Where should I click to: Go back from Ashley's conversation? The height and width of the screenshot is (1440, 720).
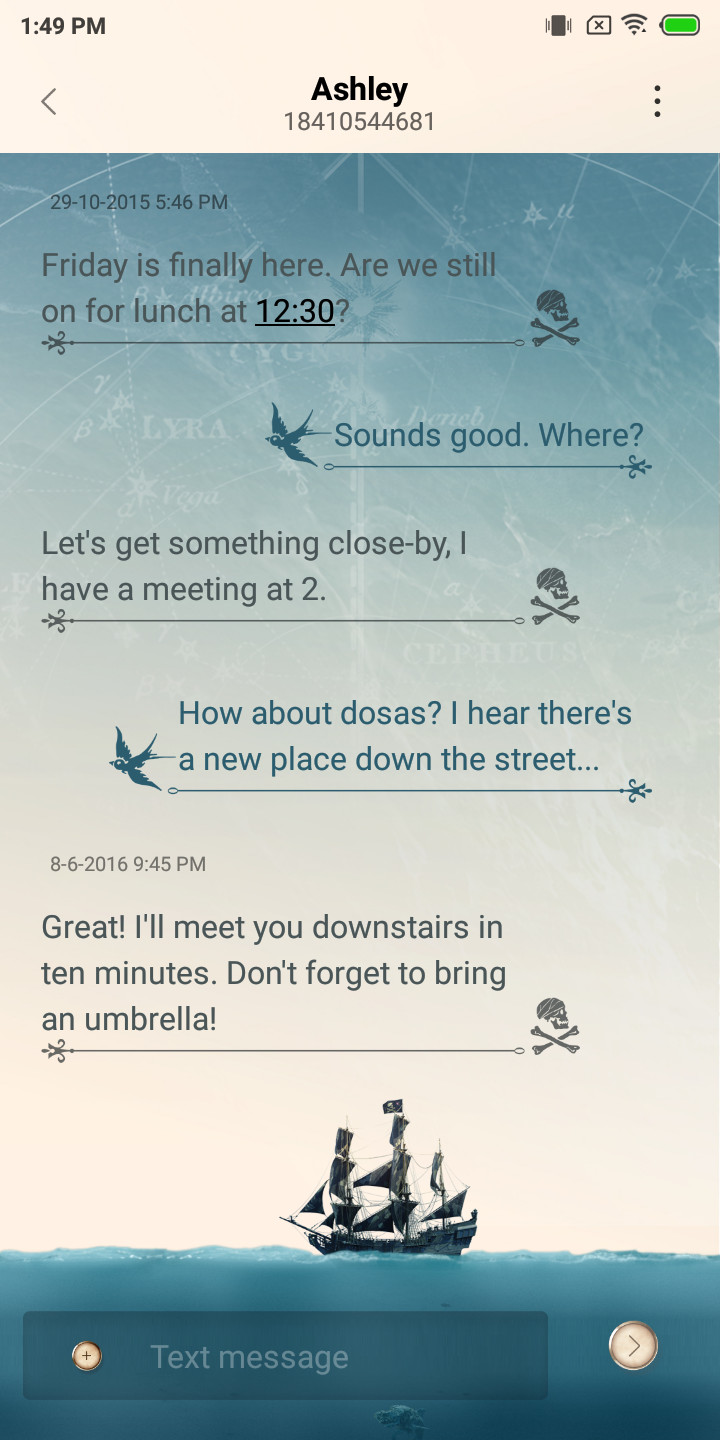click(48, 101)
